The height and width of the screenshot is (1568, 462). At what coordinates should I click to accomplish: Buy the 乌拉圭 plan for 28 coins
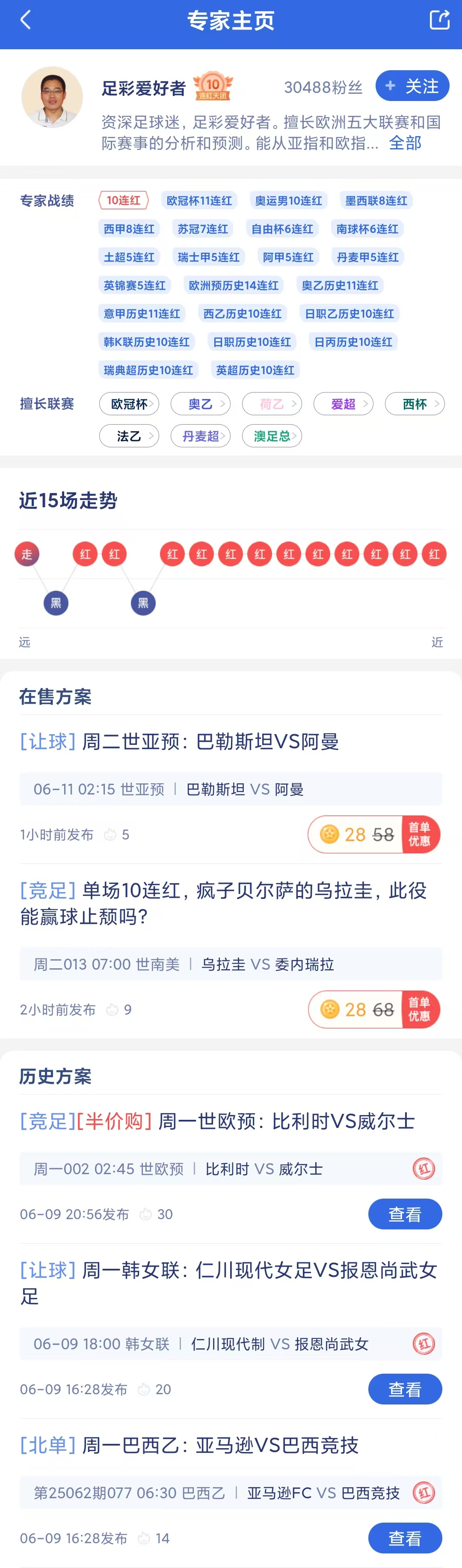coord(373,1009)
